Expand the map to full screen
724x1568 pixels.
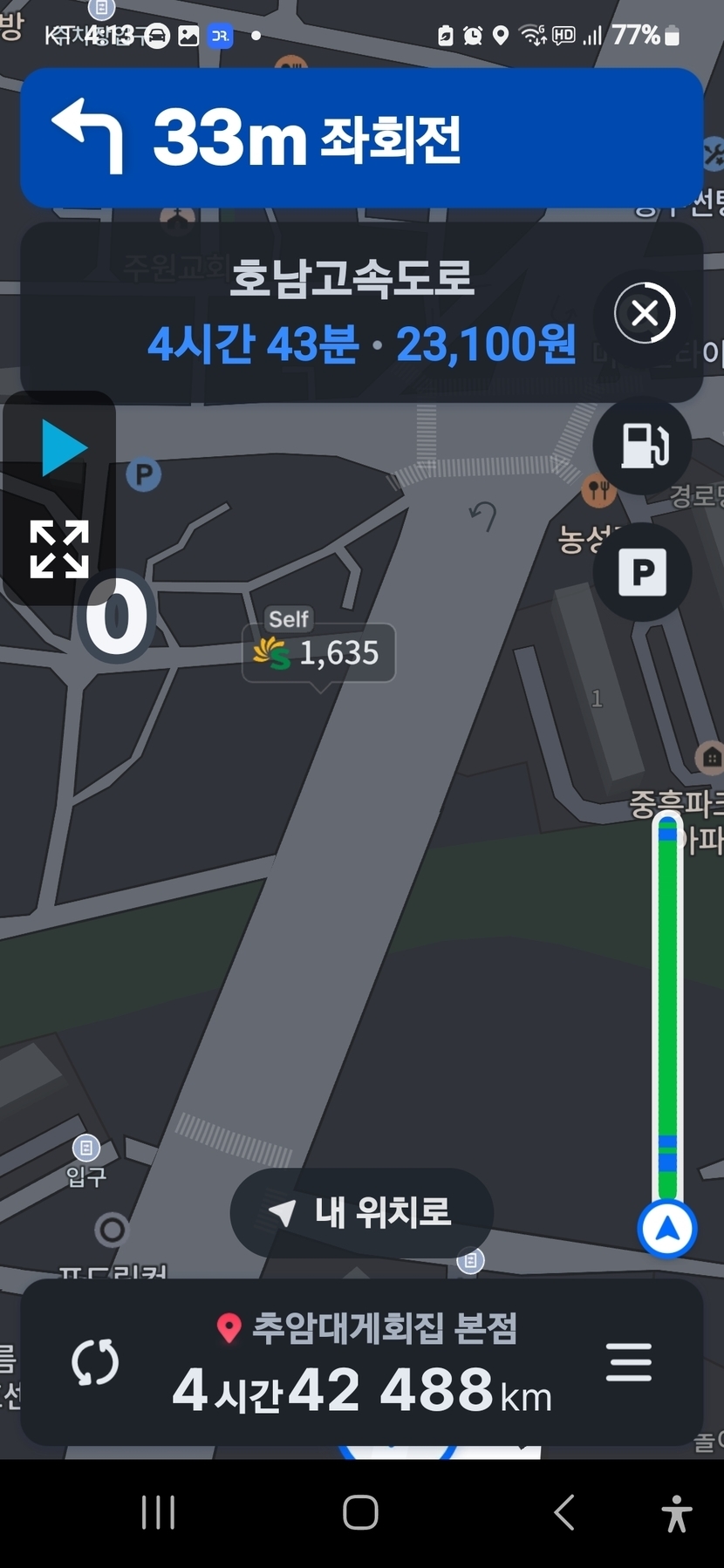pos(59,549)
